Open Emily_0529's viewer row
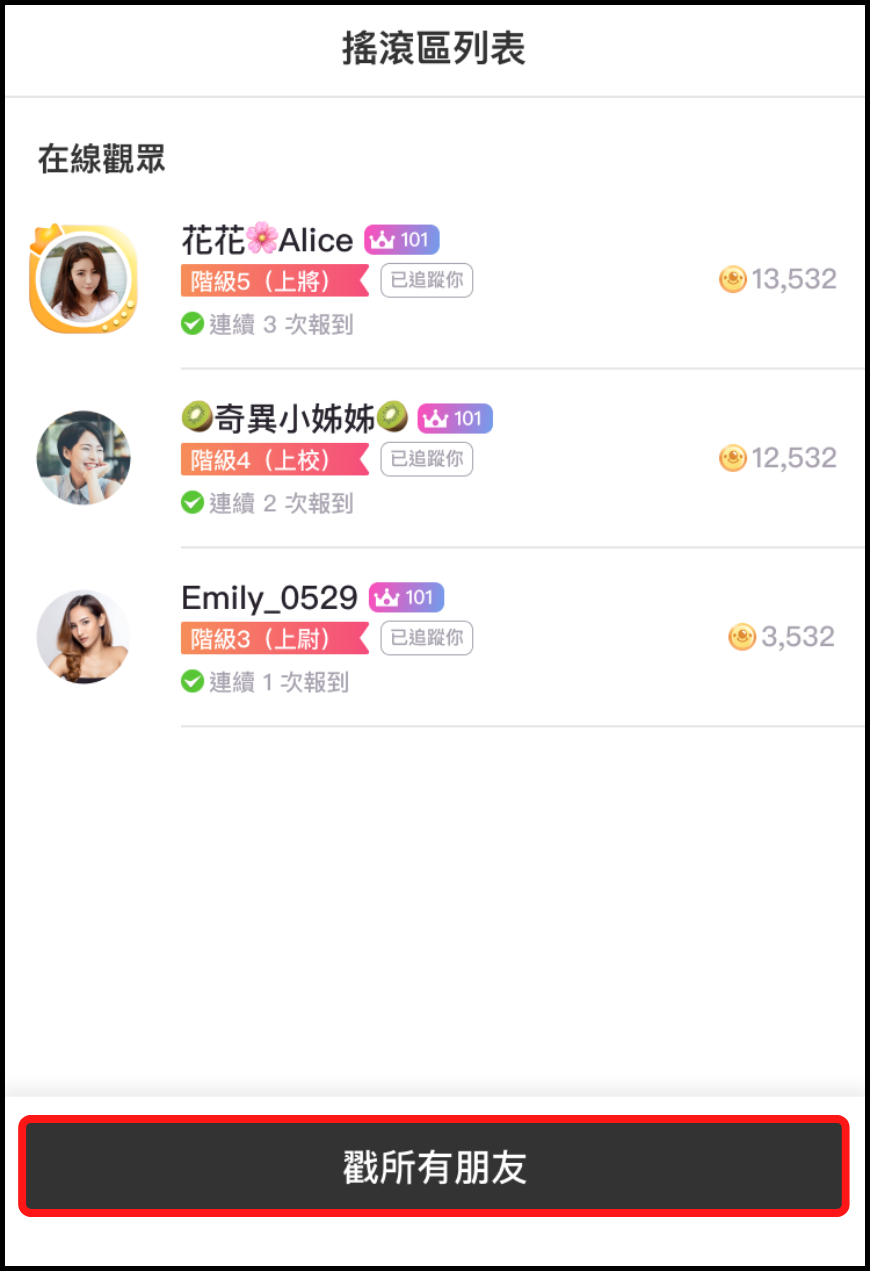The height and width of the screenshot is (1273, 870). click(x=434, y=638)
